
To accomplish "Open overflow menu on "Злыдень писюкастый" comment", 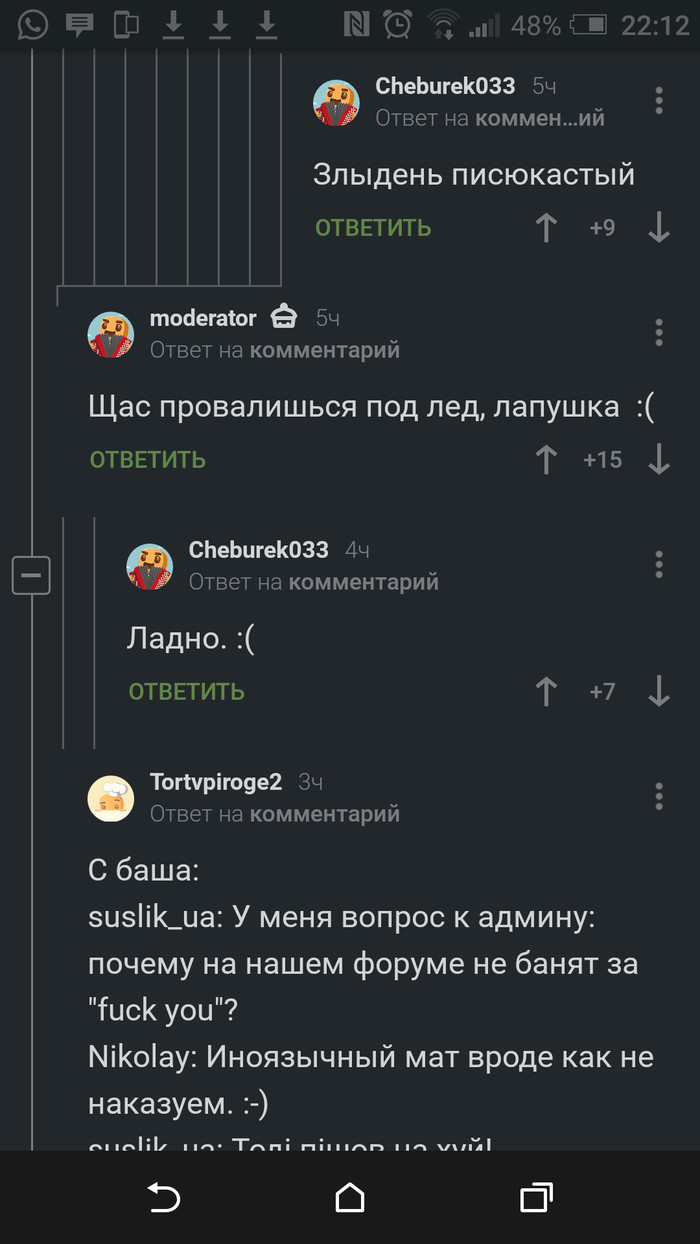I will (658, 100).
